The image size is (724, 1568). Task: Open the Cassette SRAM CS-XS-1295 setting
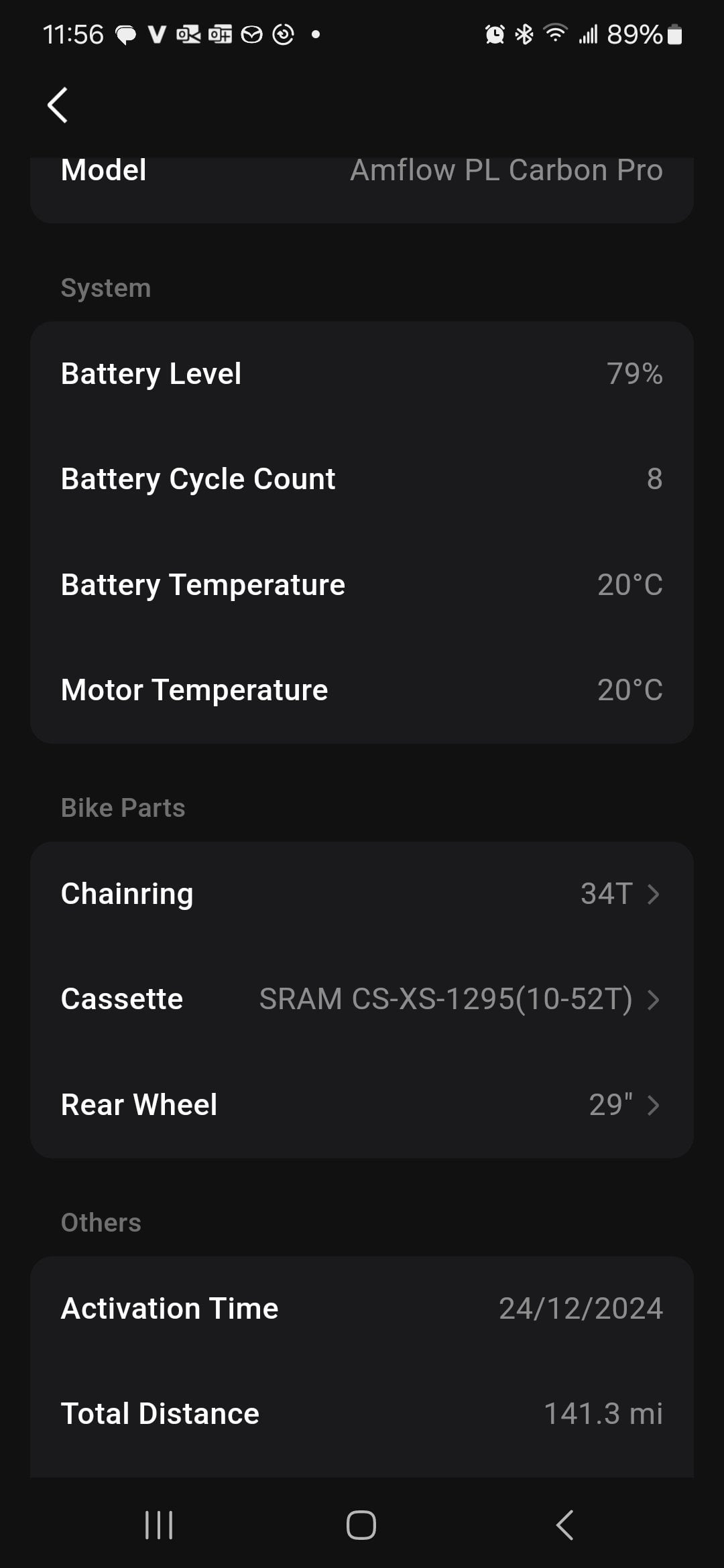pyautogui.click(x=362, y=999)
